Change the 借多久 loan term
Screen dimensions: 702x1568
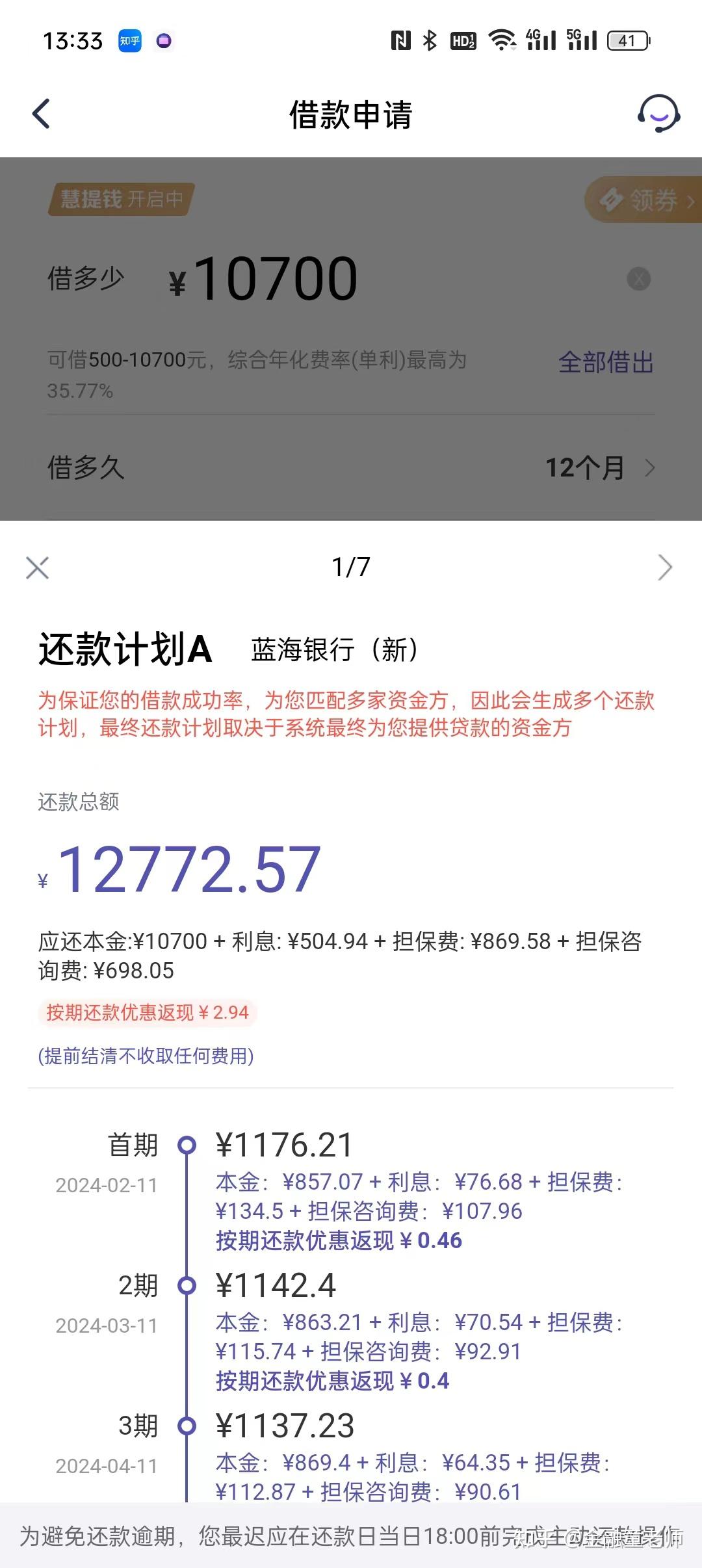click(x=351, y=467)
